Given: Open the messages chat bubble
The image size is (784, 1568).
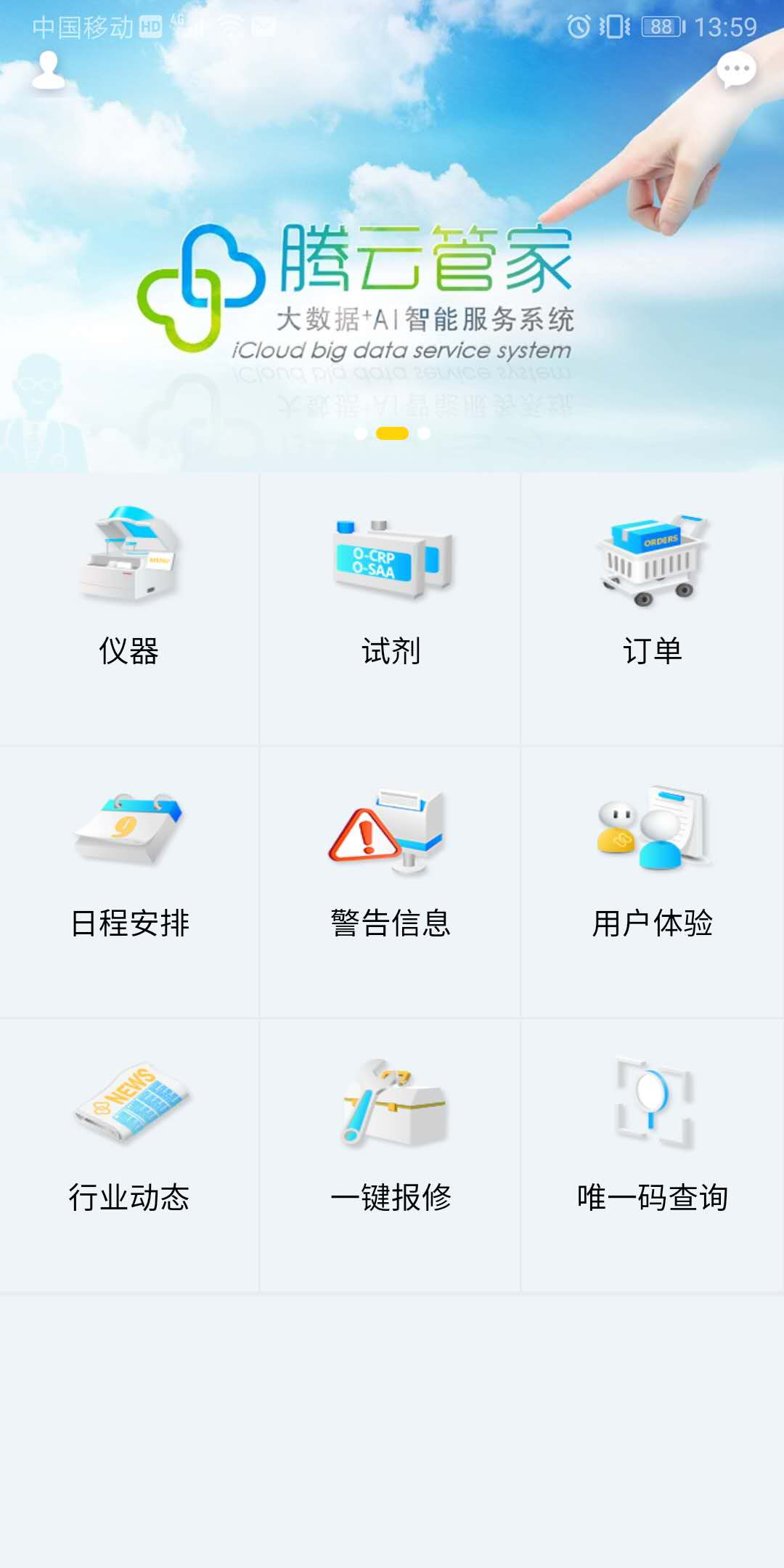Looking at the screenshot, I should coord(736,70).
